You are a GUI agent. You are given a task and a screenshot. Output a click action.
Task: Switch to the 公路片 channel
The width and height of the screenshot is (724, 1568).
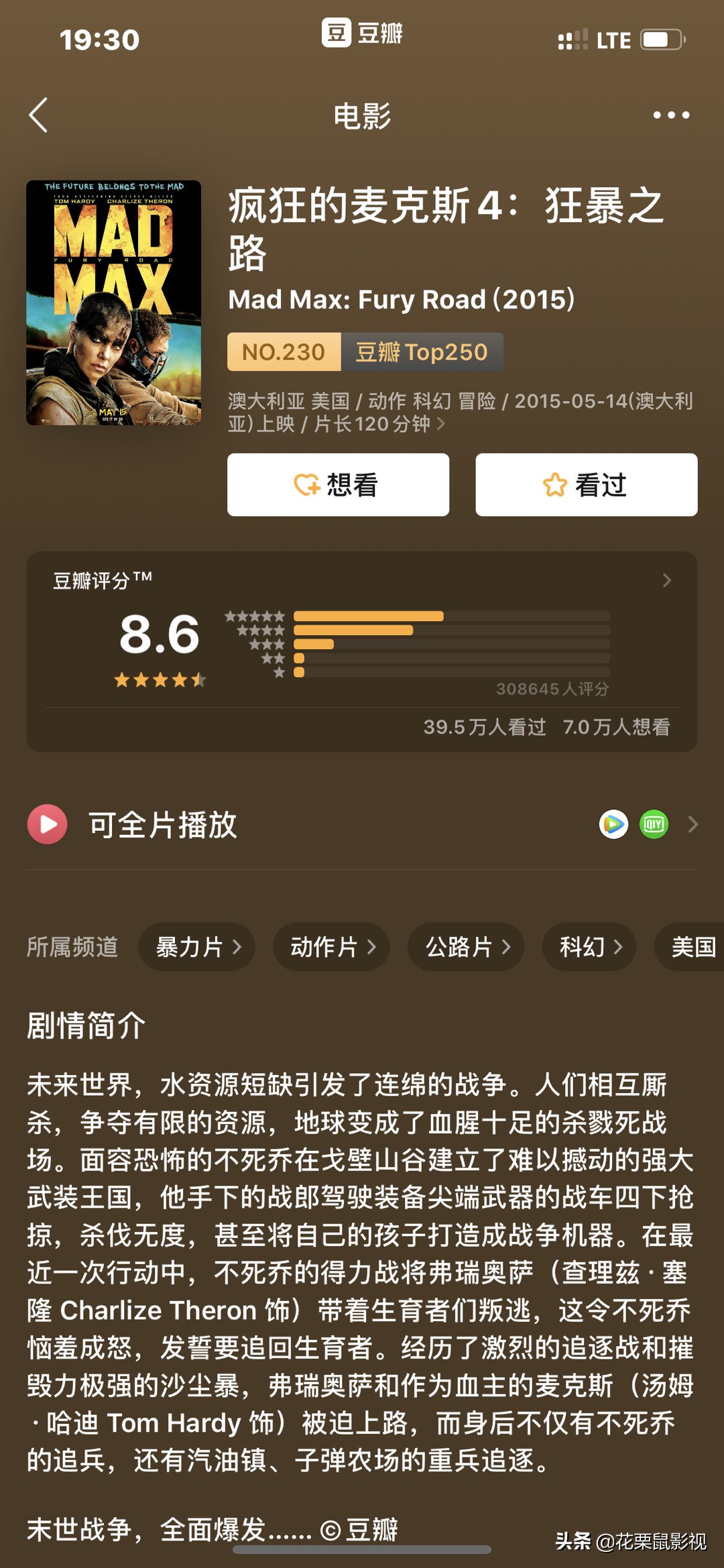(x=465, y=947)
